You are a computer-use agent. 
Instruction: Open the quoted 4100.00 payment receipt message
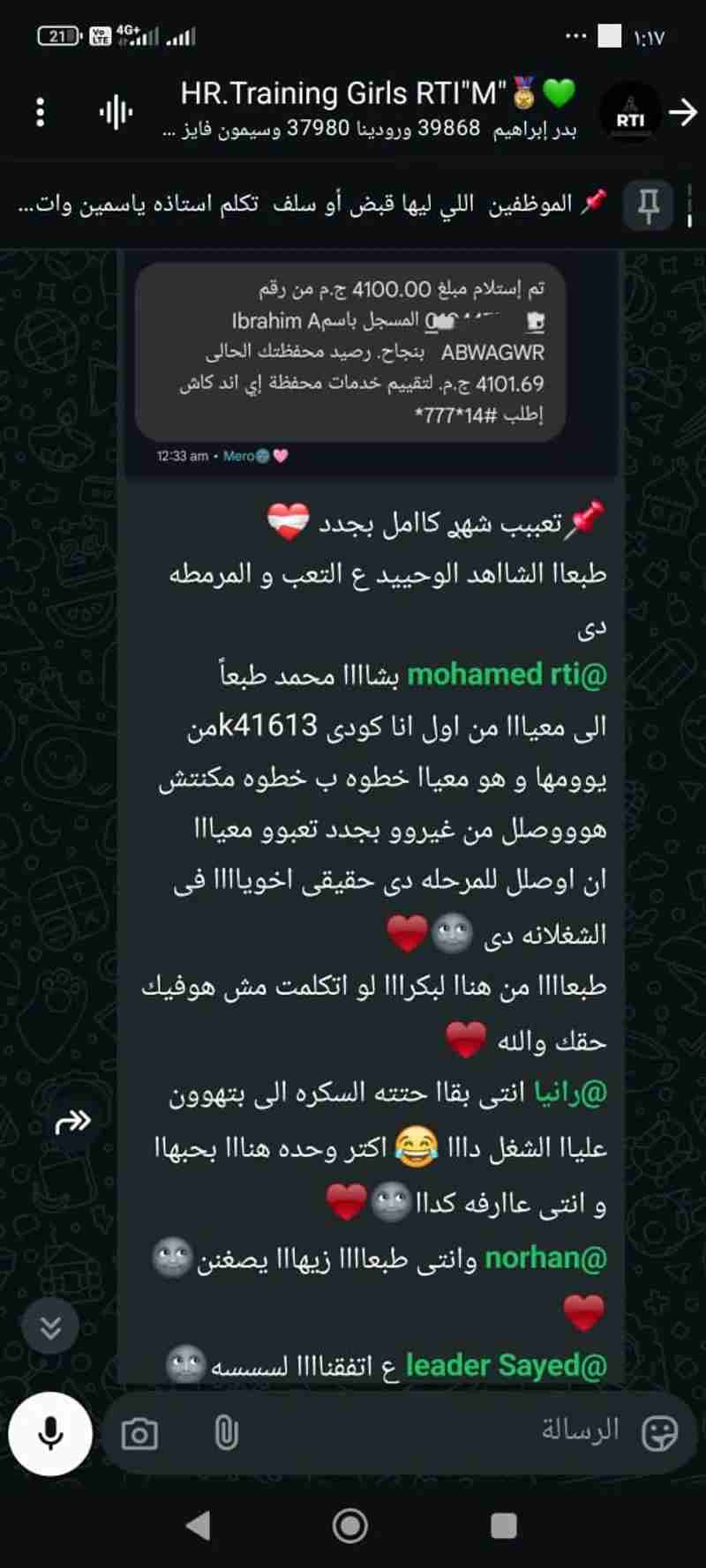tap(350, 351)
